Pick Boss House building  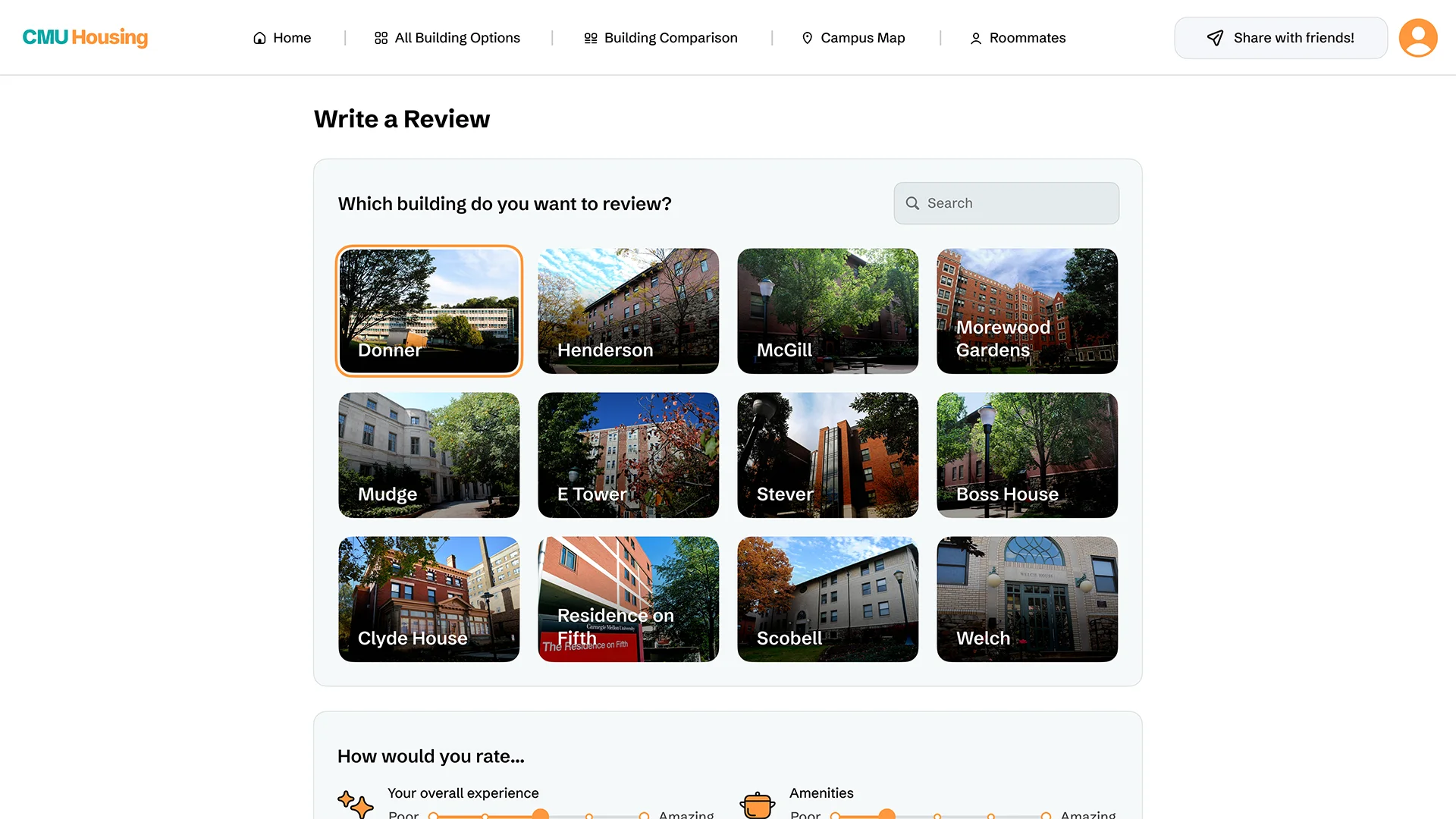(1027, 455)
